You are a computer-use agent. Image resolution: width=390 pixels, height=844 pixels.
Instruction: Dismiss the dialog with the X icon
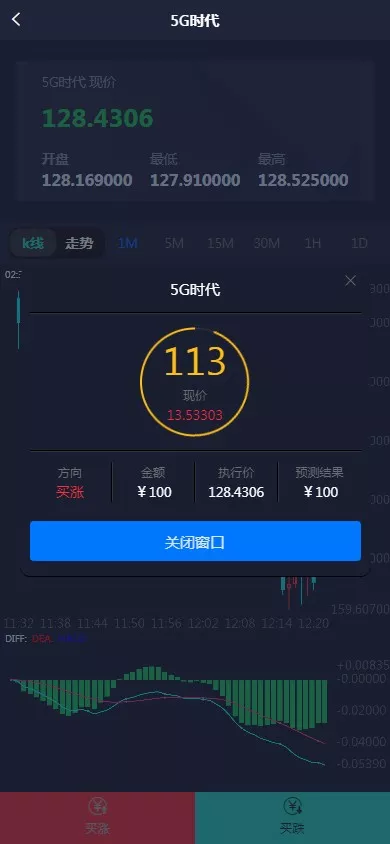(350, 281)
